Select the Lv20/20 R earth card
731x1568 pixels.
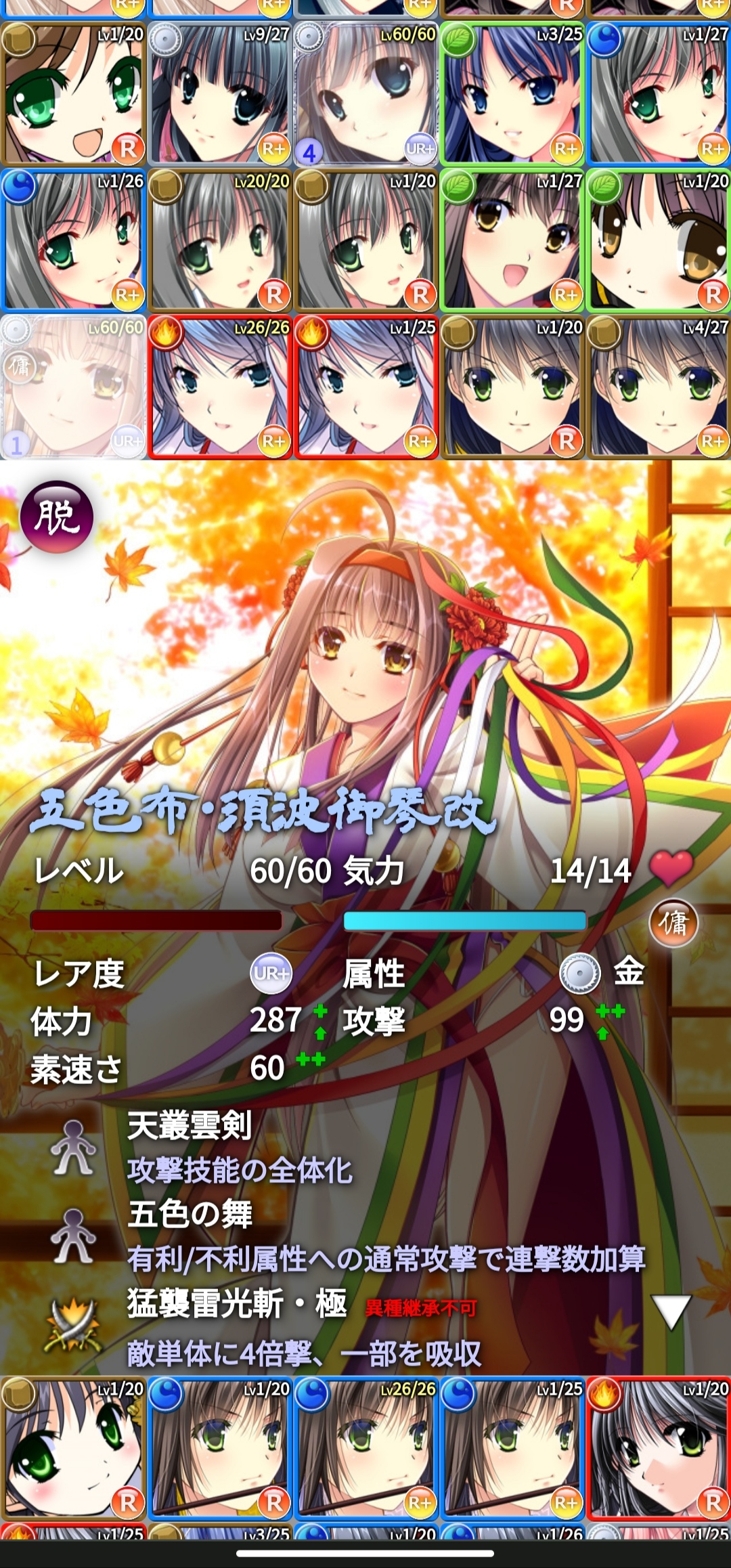(219, 240)
